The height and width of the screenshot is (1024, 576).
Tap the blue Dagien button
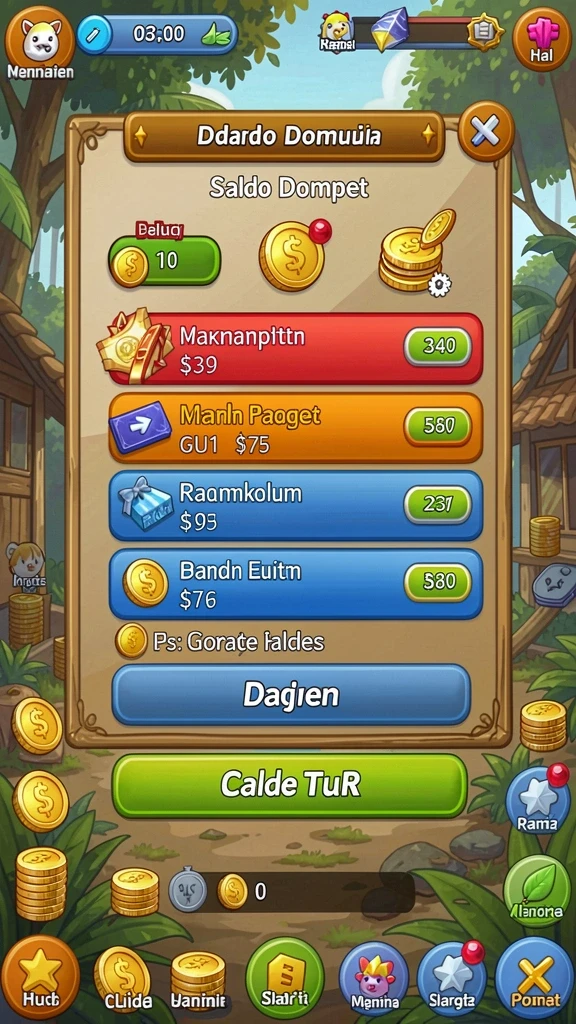pyautogui.click(x=291, y=695)
